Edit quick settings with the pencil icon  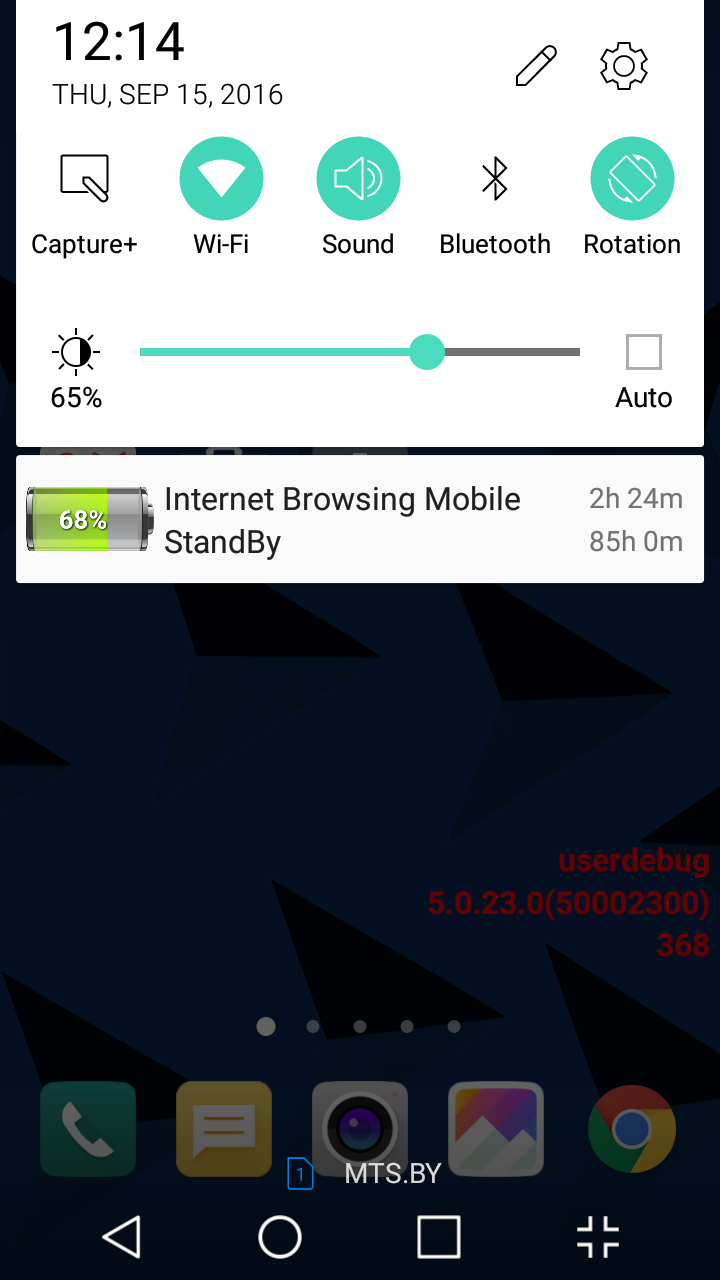tap(536, 66)
